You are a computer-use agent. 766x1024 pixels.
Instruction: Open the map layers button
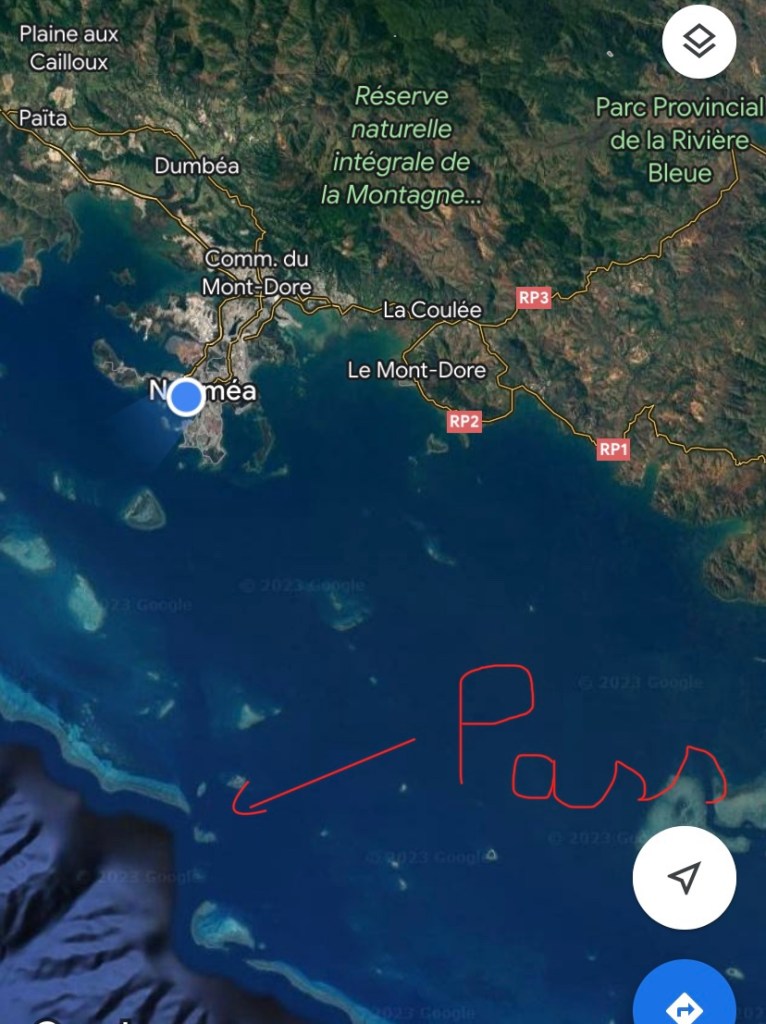[699, 42]
